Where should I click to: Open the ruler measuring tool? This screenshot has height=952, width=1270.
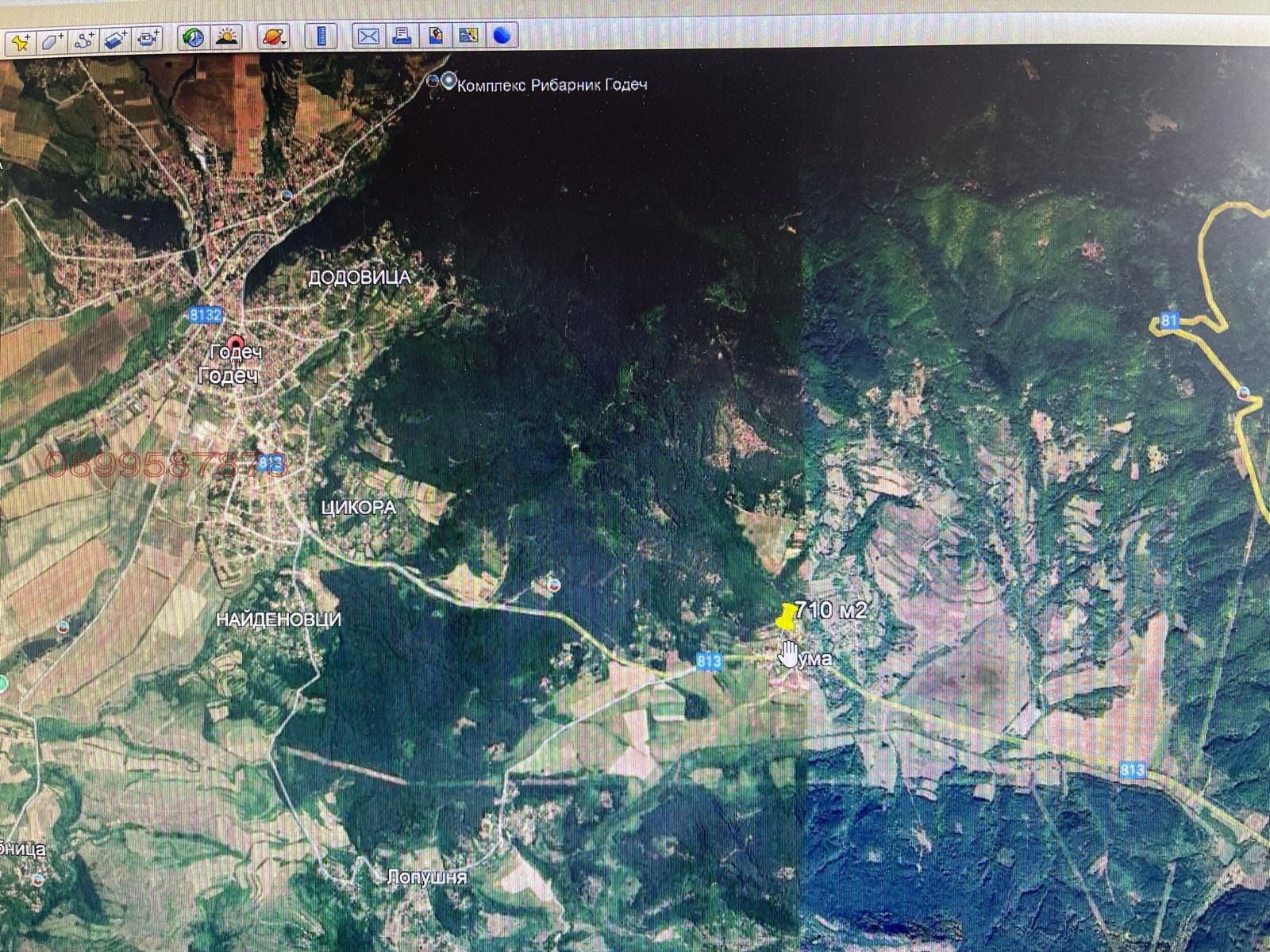point(321,36)
